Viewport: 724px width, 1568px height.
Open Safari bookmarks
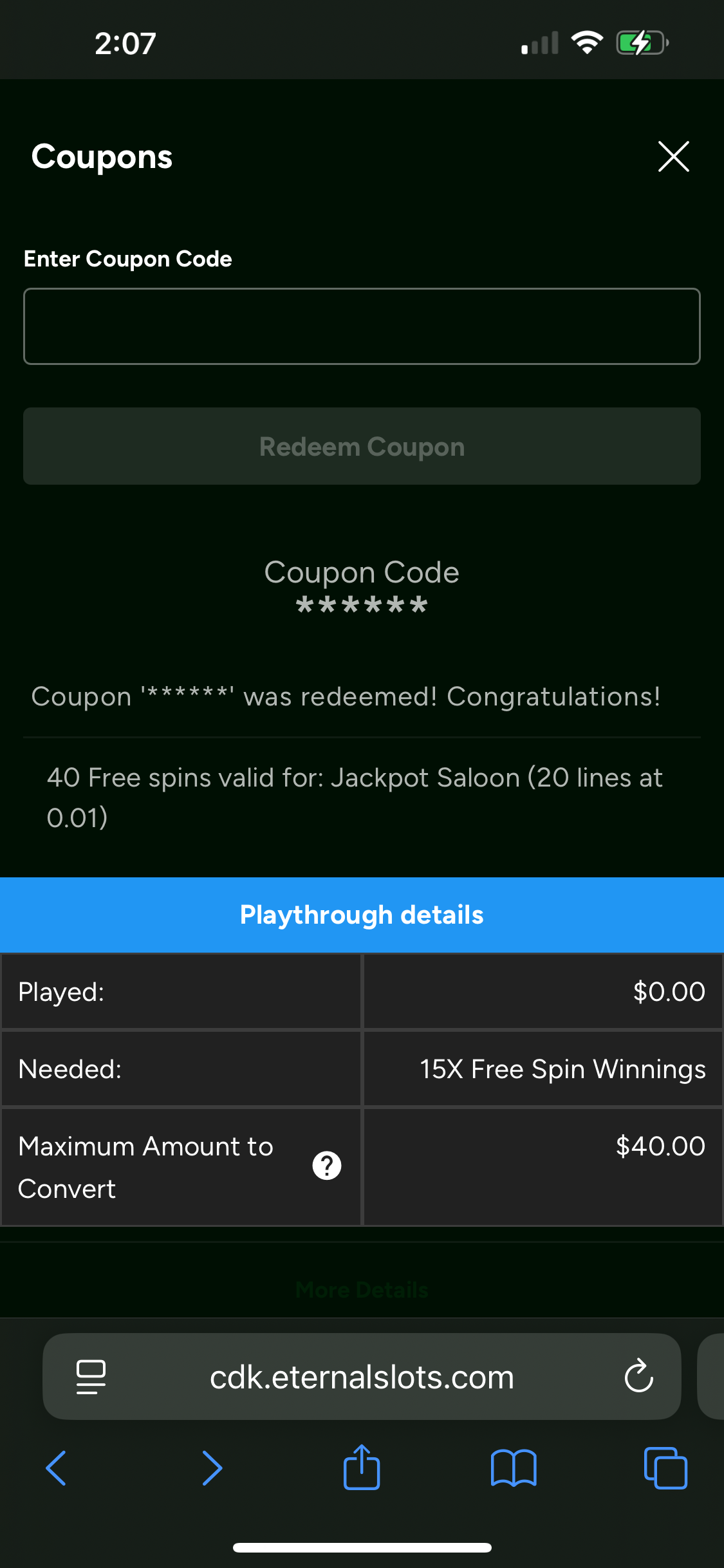click(513, 1468)
